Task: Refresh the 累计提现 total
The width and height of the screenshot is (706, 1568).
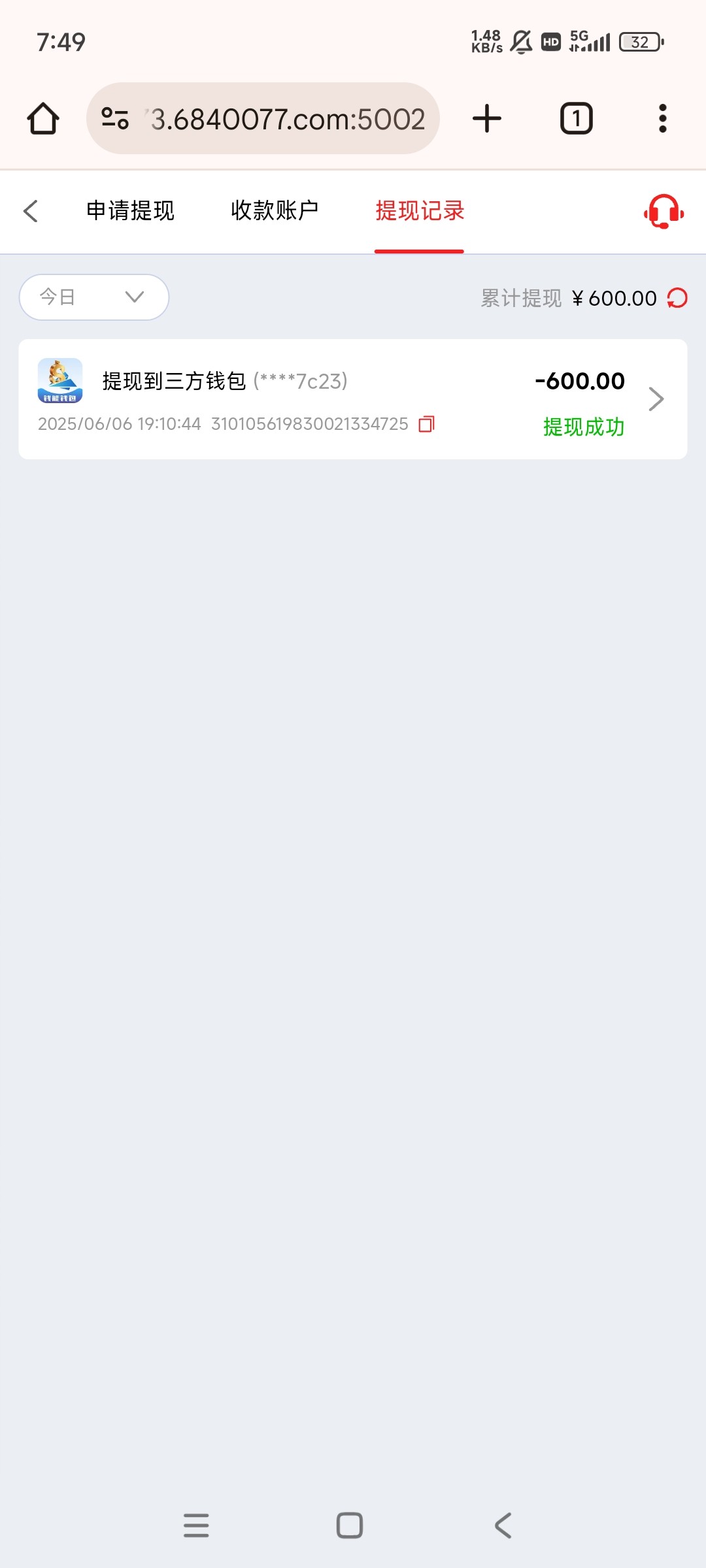Action: [677, 298]
